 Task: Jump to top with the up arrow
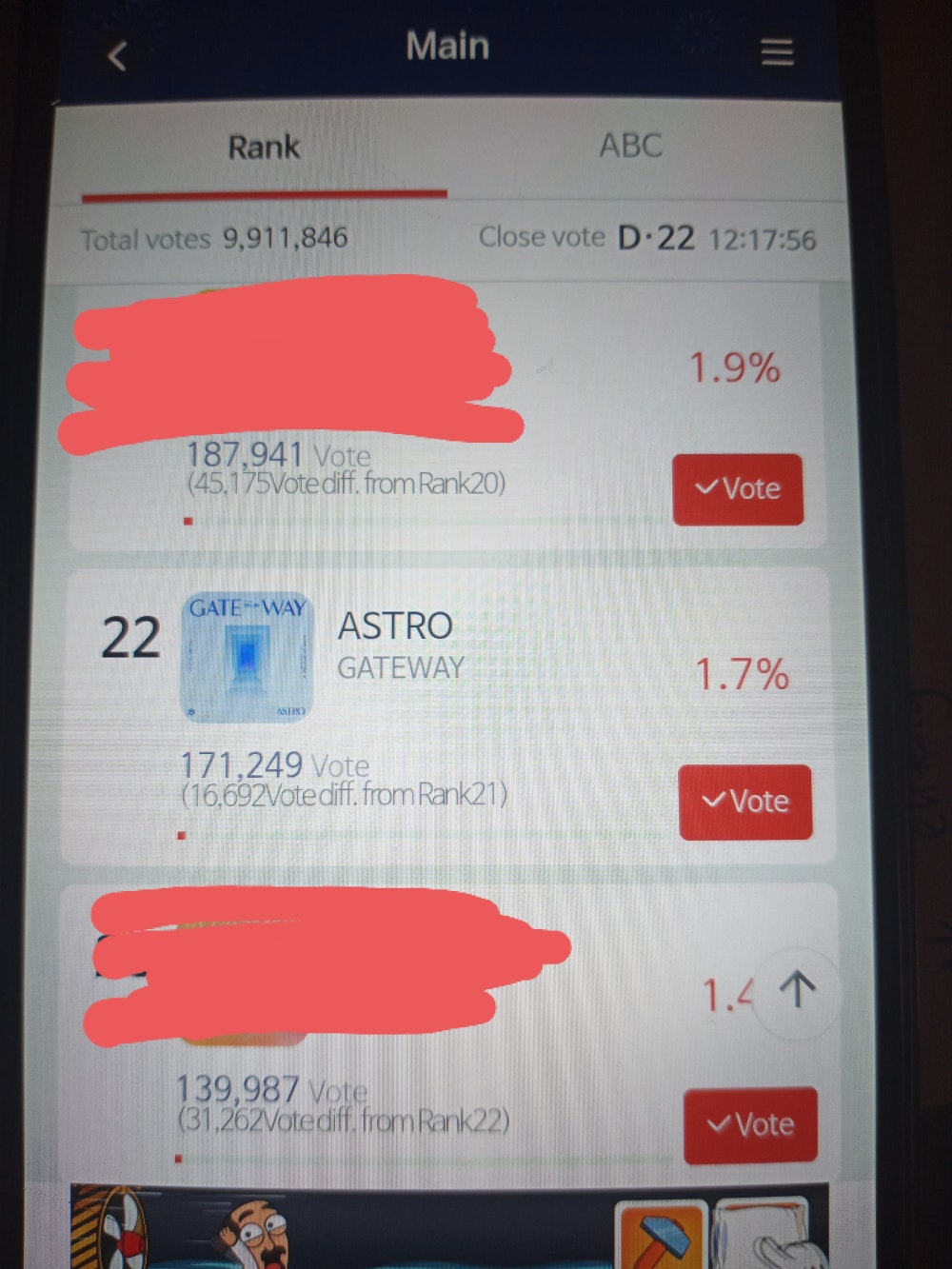(x=797, y=990)
